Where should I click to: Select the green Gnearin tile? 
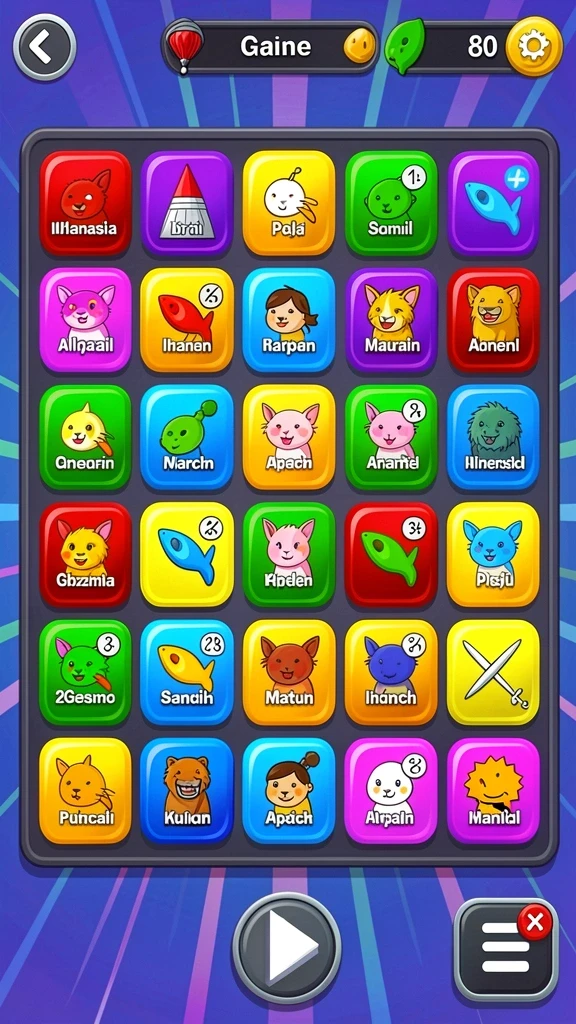86,437
